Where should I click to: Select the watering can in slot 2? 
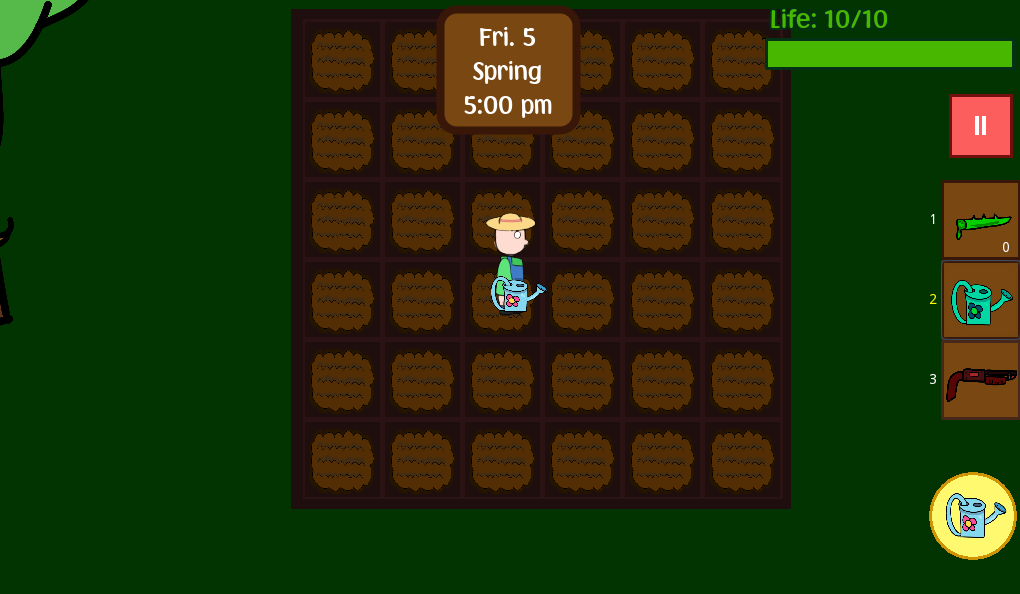coord(980,300)
